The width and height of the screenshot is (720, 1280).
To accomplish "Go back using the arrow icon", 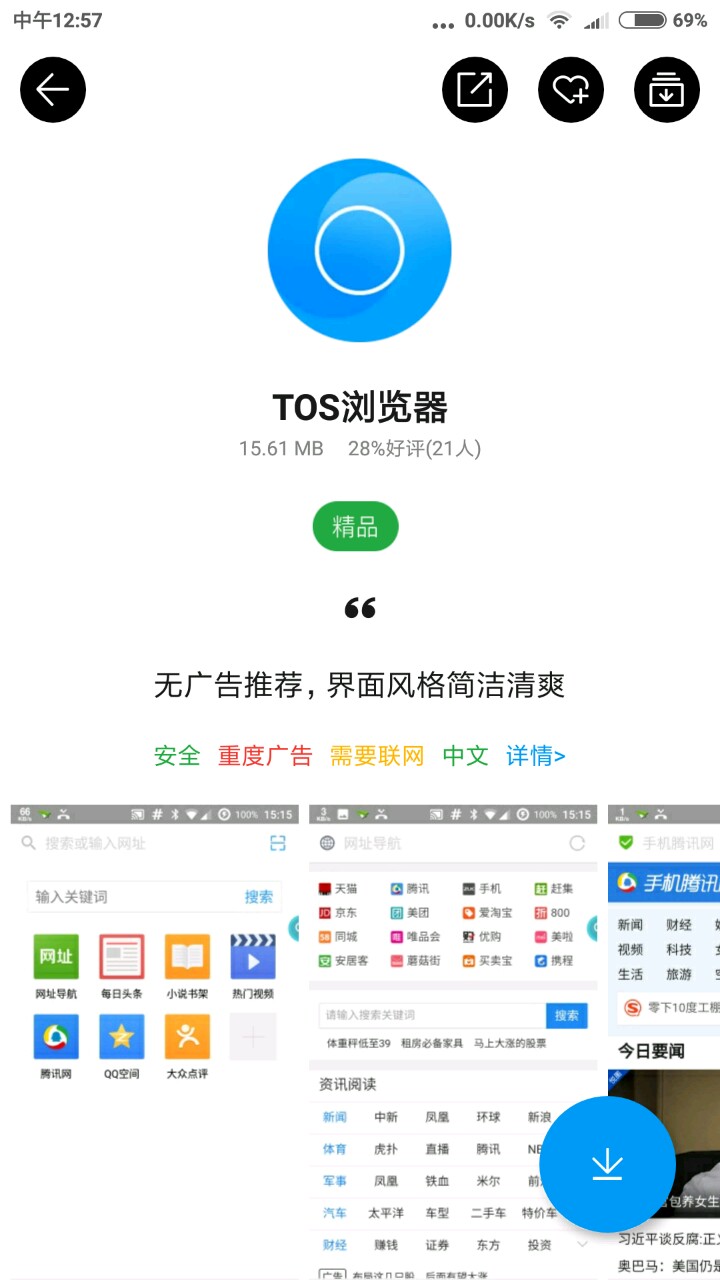I will (x=53, y=90).
